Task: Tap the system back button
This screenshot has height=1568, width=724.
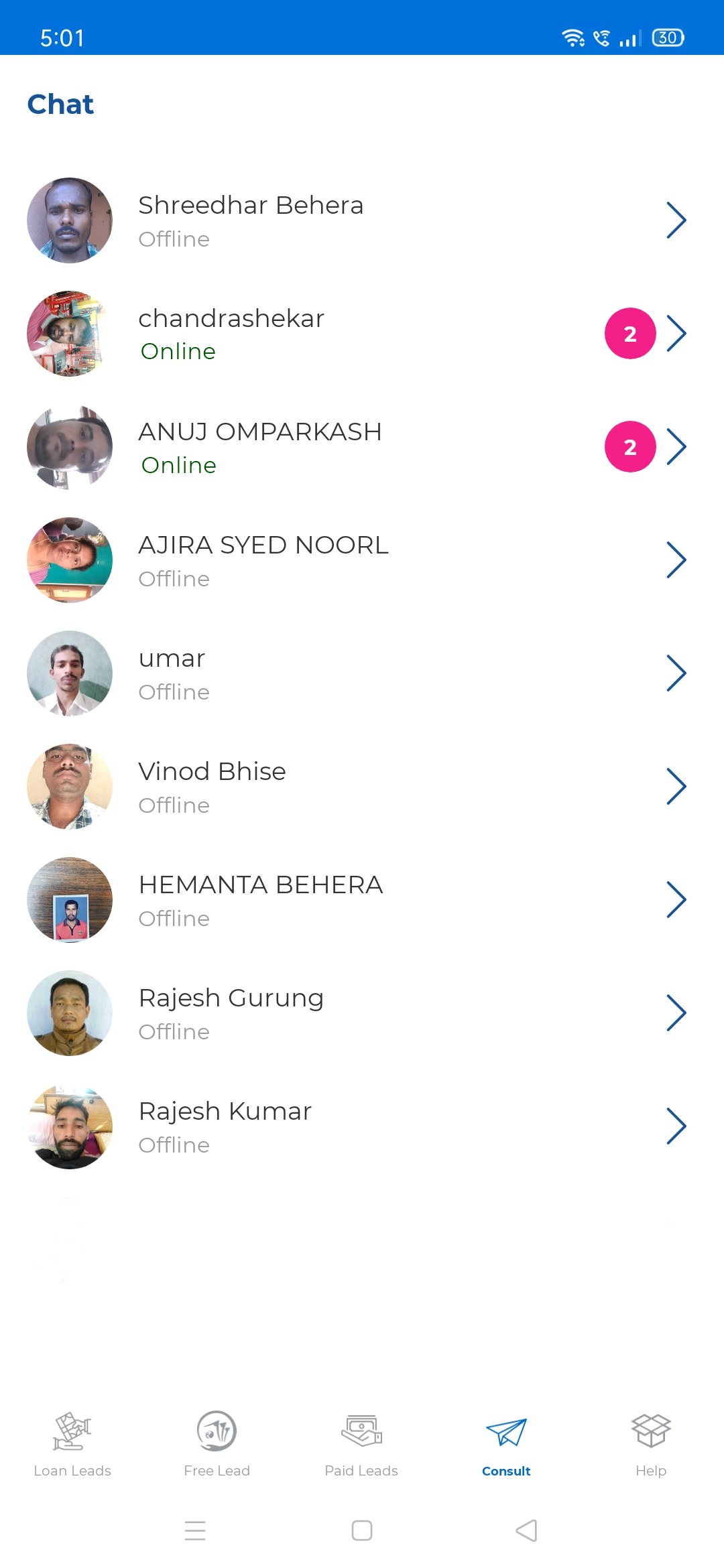Action: click(527, 1530)
